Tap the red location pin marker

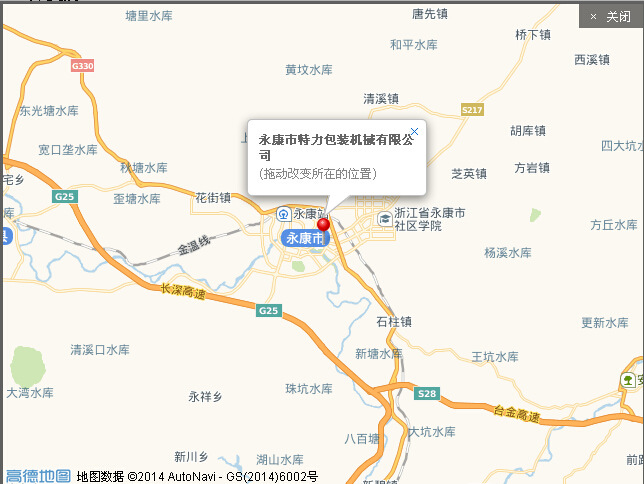[323, 224]
